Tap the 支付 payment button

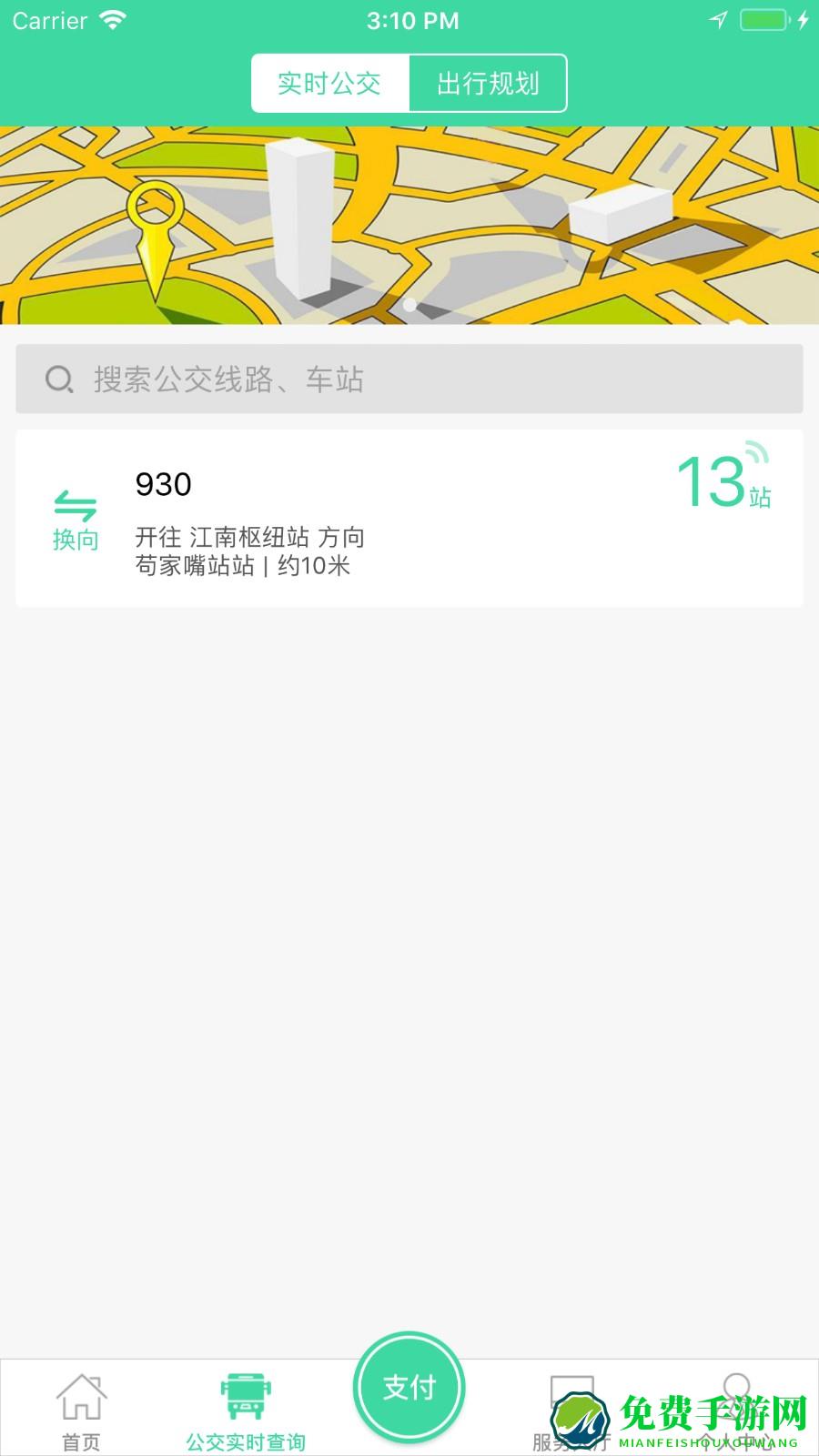point(409,1385)
